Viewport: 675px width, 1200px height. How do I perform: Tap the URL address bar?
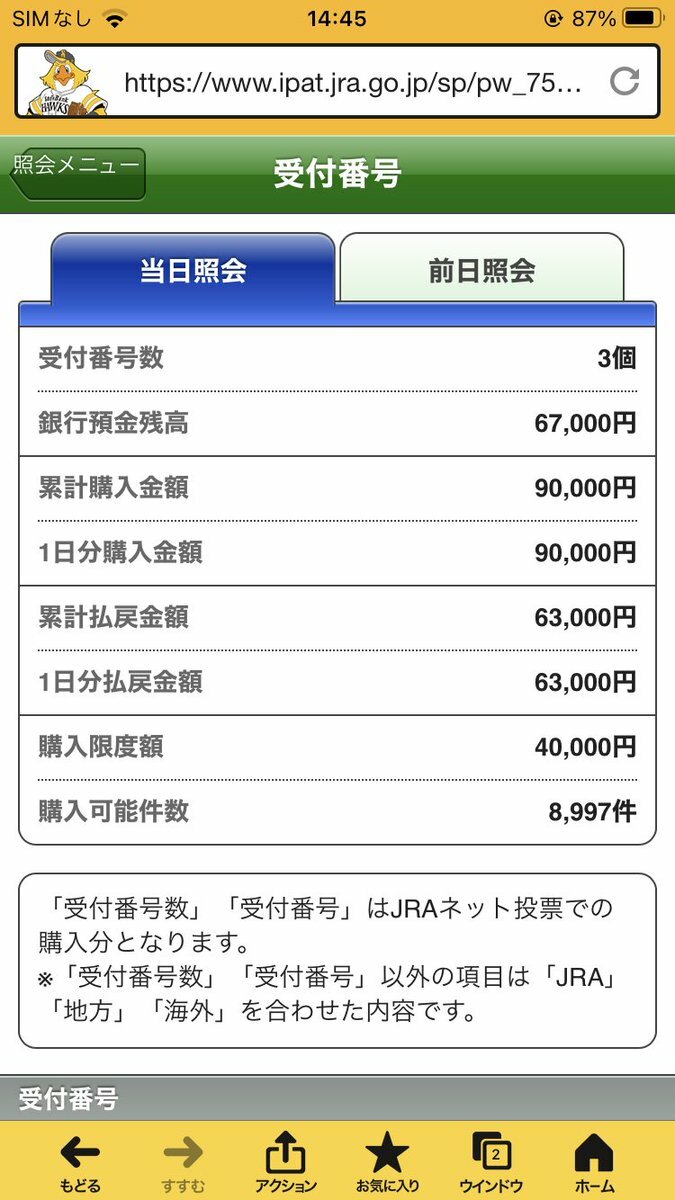350,81
